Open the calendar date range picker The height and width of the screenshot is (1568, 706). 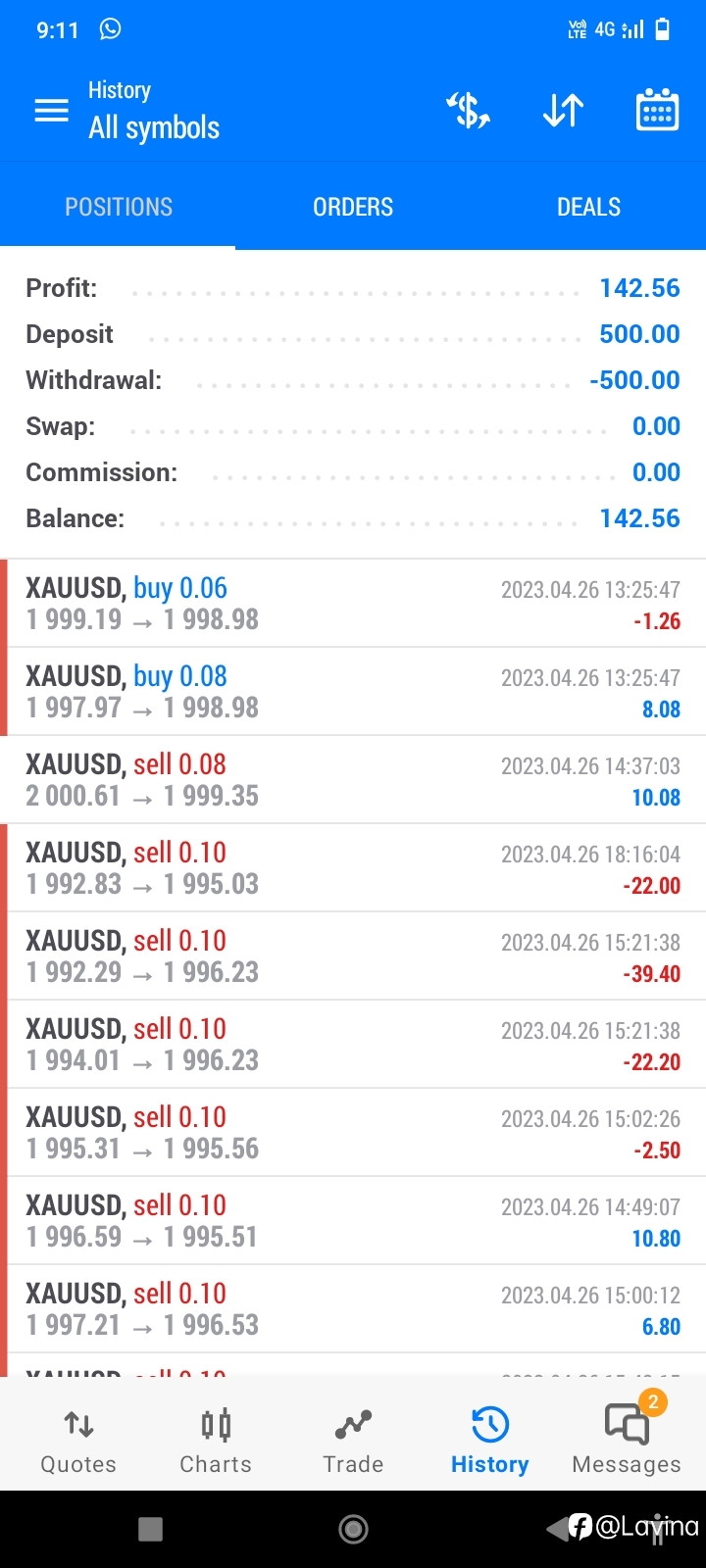click(657, 110)
